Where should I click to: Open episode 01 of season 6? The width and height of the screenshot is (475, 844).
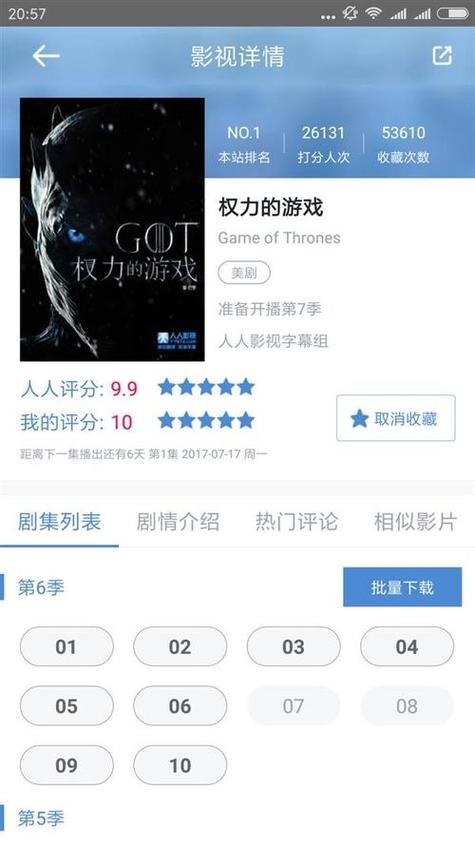point(67,646)
